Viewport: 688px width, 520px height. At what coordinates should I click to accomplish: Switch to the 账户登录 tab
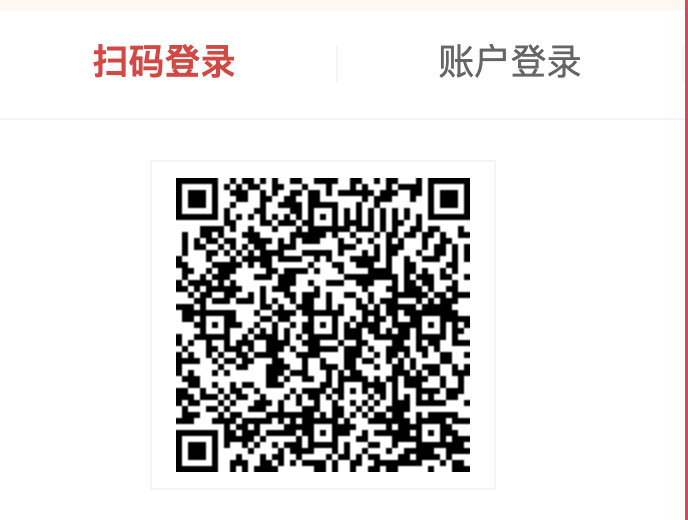pos(510,63)
